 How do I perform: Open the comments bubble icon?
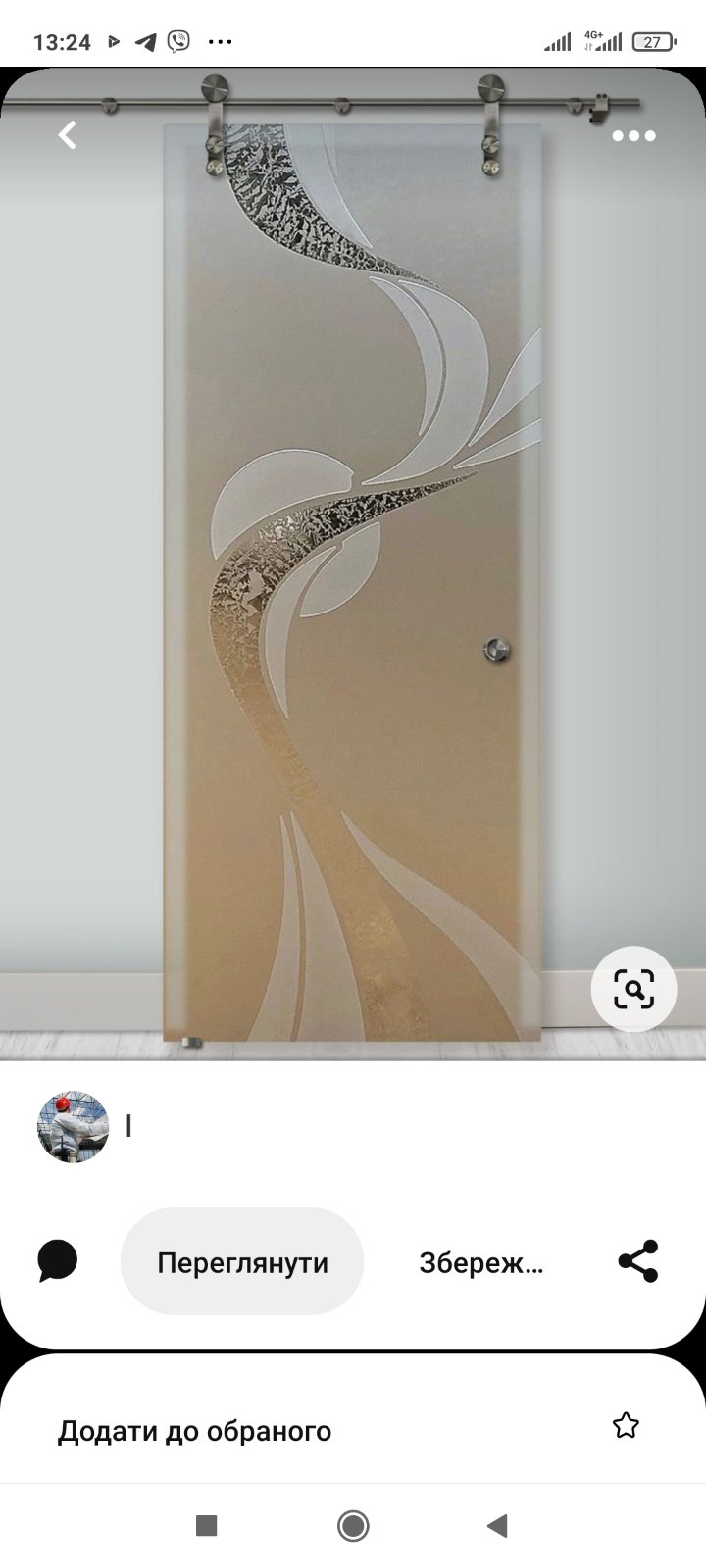[58, 1261]
